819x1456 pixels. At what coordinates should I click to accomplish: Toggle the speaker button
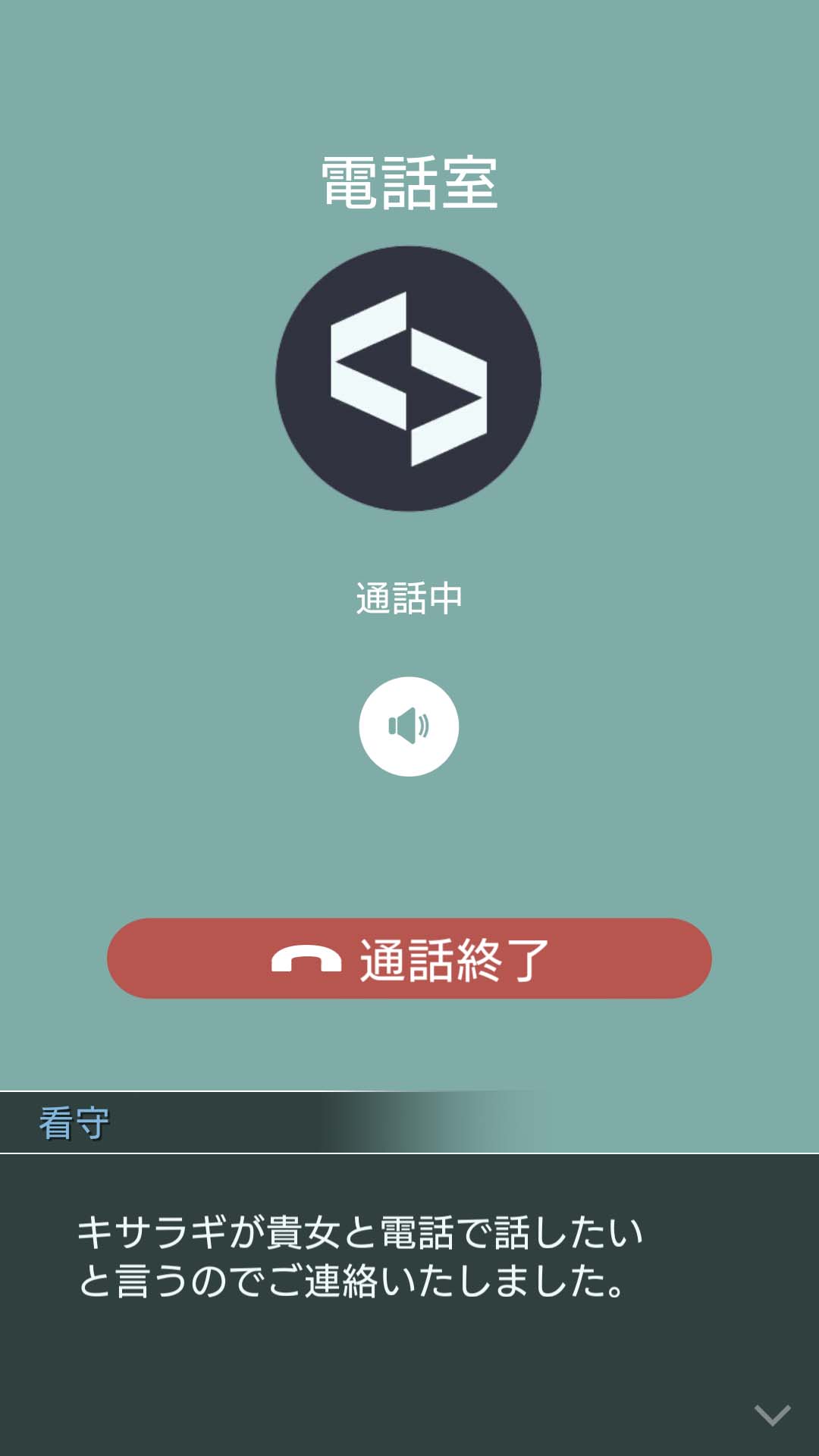[x=409, y=726]
